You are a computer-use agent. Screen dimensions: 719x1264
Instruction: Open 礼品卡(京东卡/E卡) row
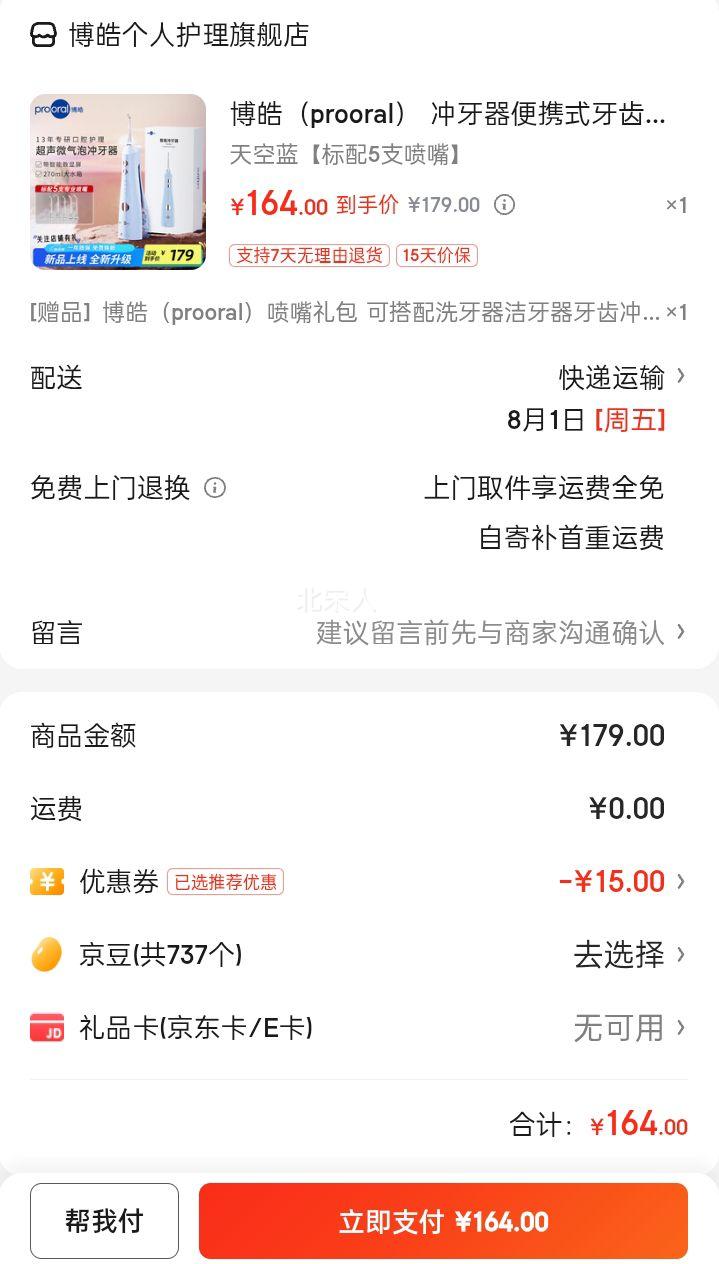(358, 1028)
